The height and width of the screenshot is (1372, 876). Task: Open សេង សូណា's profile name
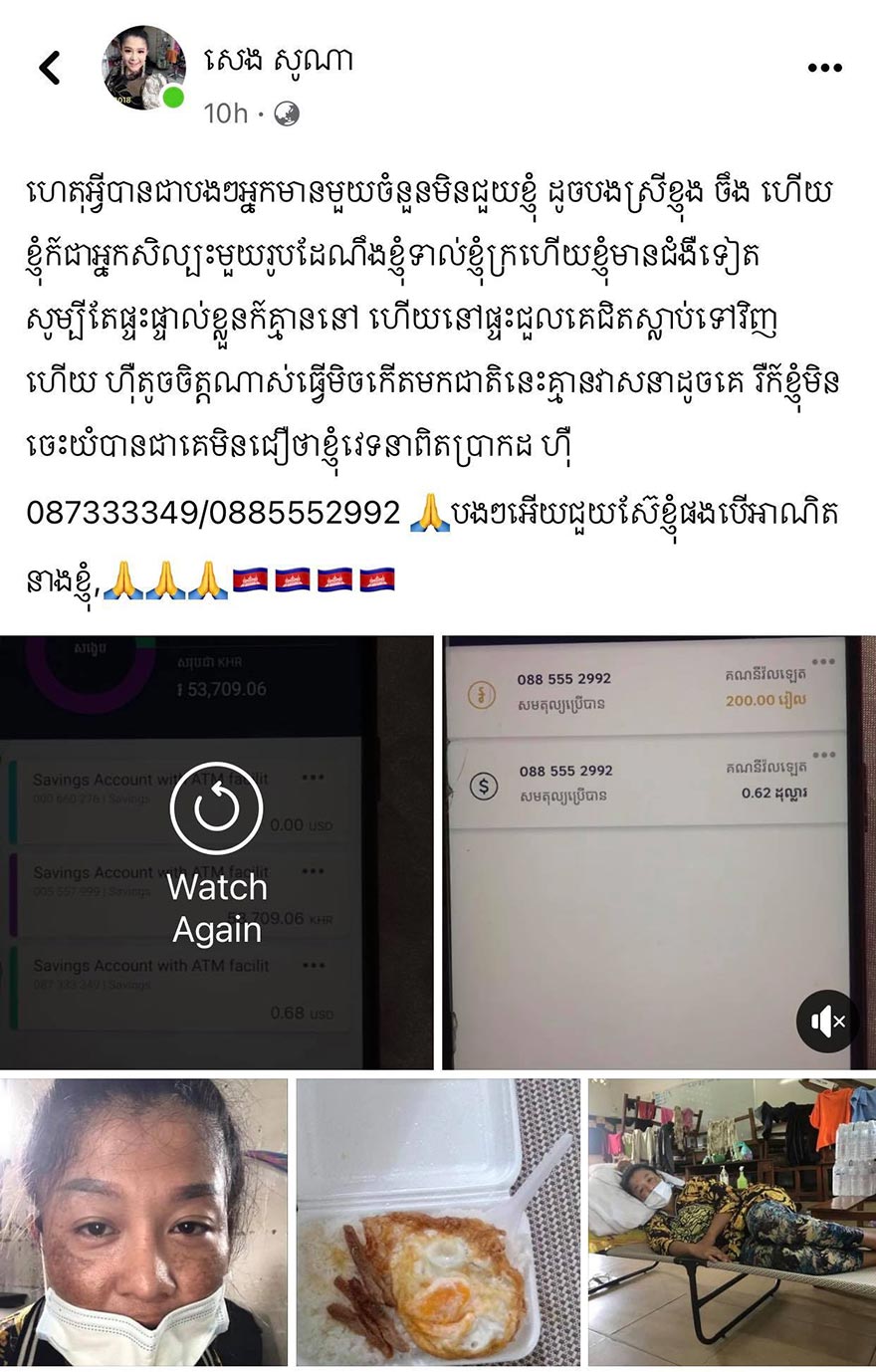(x=278, y=62)
